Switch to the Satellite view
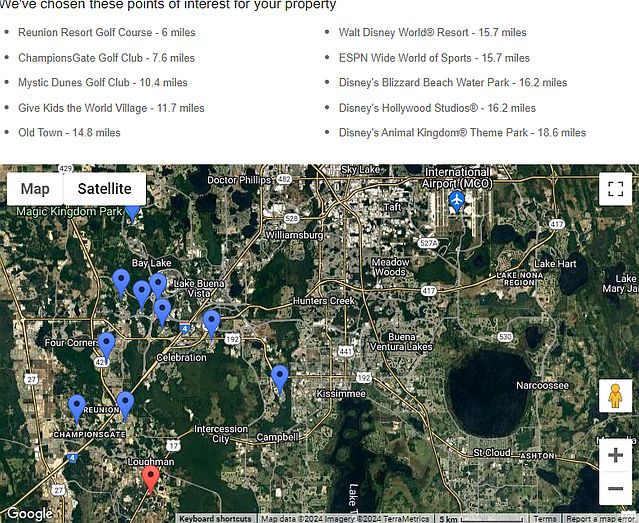Image resolution: width=639 pixels, height=523 pixels. pyautogui.click(x=104, y=189)
